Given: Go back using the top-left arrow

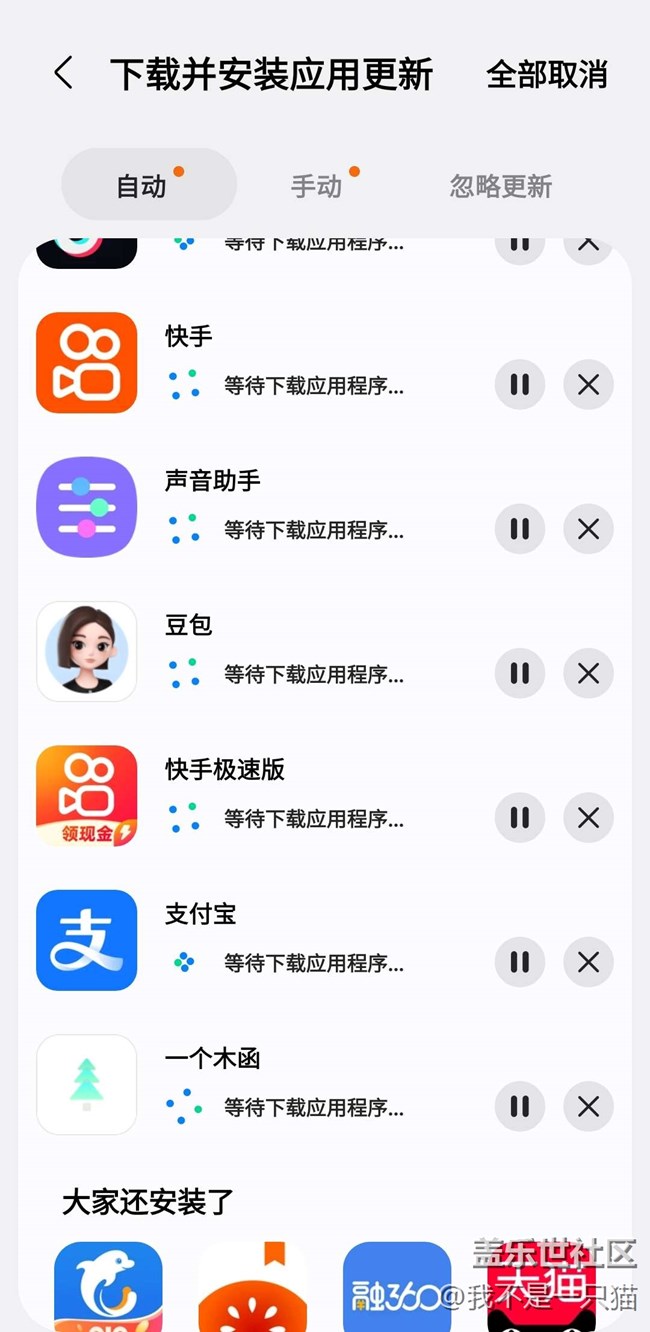Looking at the screenshot, I should click(x=63, y=73).
